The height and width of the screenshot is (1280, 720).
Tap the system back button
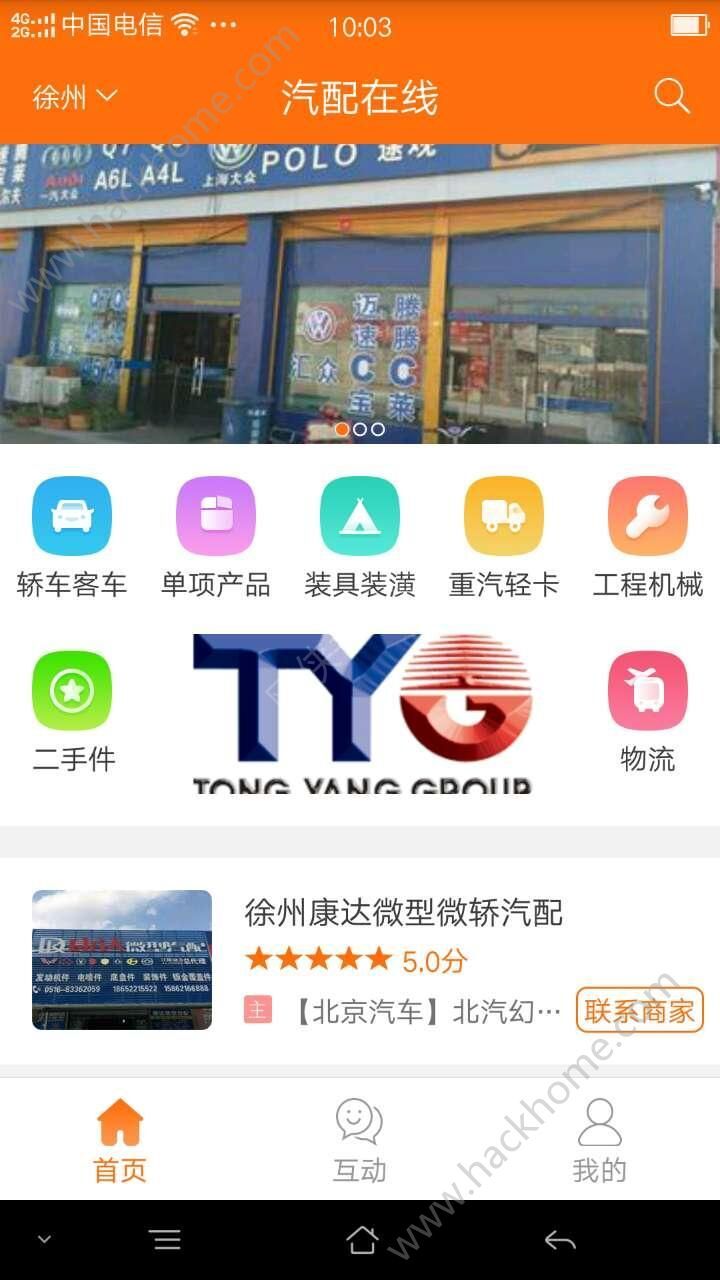coord(560,1241)
